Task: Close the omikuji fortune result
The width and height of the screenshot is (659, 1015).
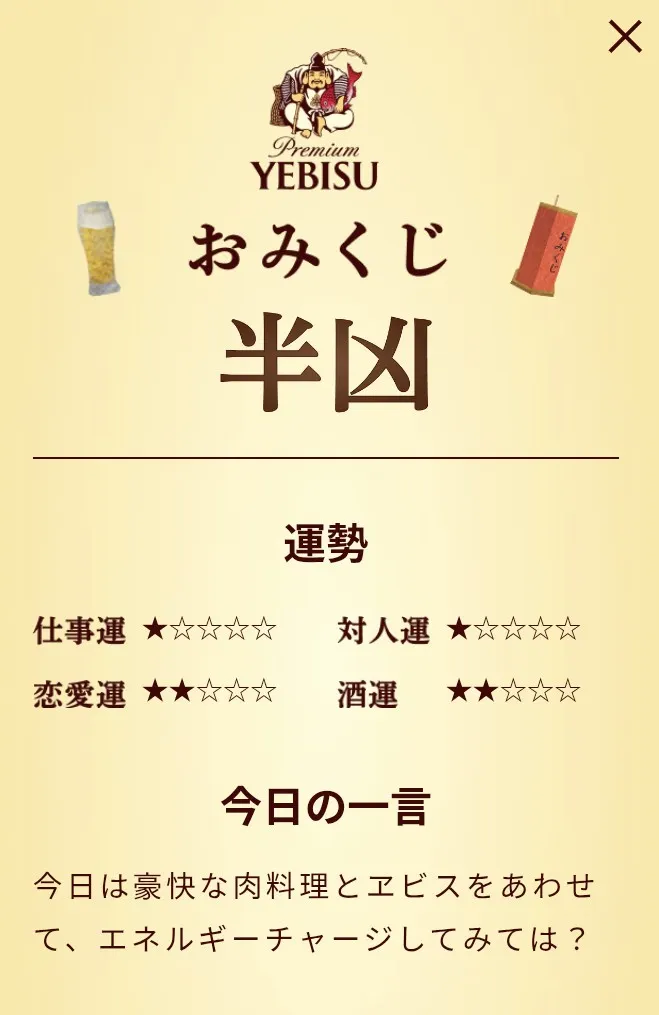Action: click(x=625, y=37)
